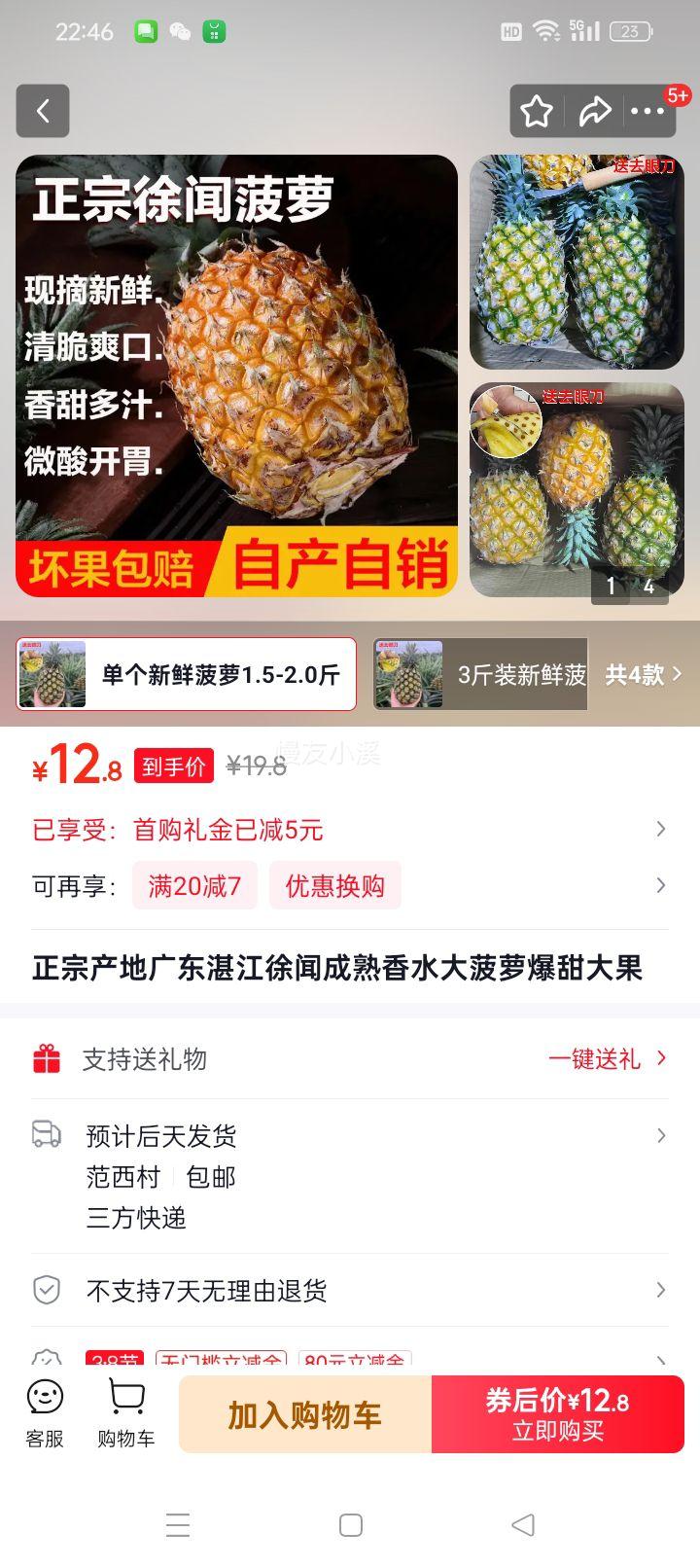Tap the 满20减7 coupon chip
This screenshot has height=1568, width=700.
tap(194, 885)
